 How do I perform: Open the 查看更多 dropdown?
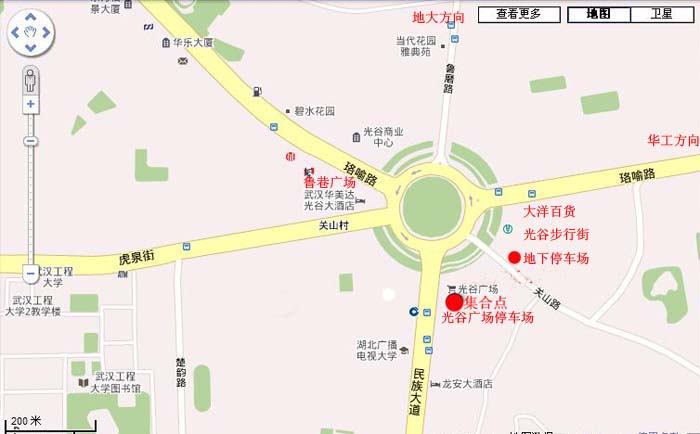pos(517,14)
